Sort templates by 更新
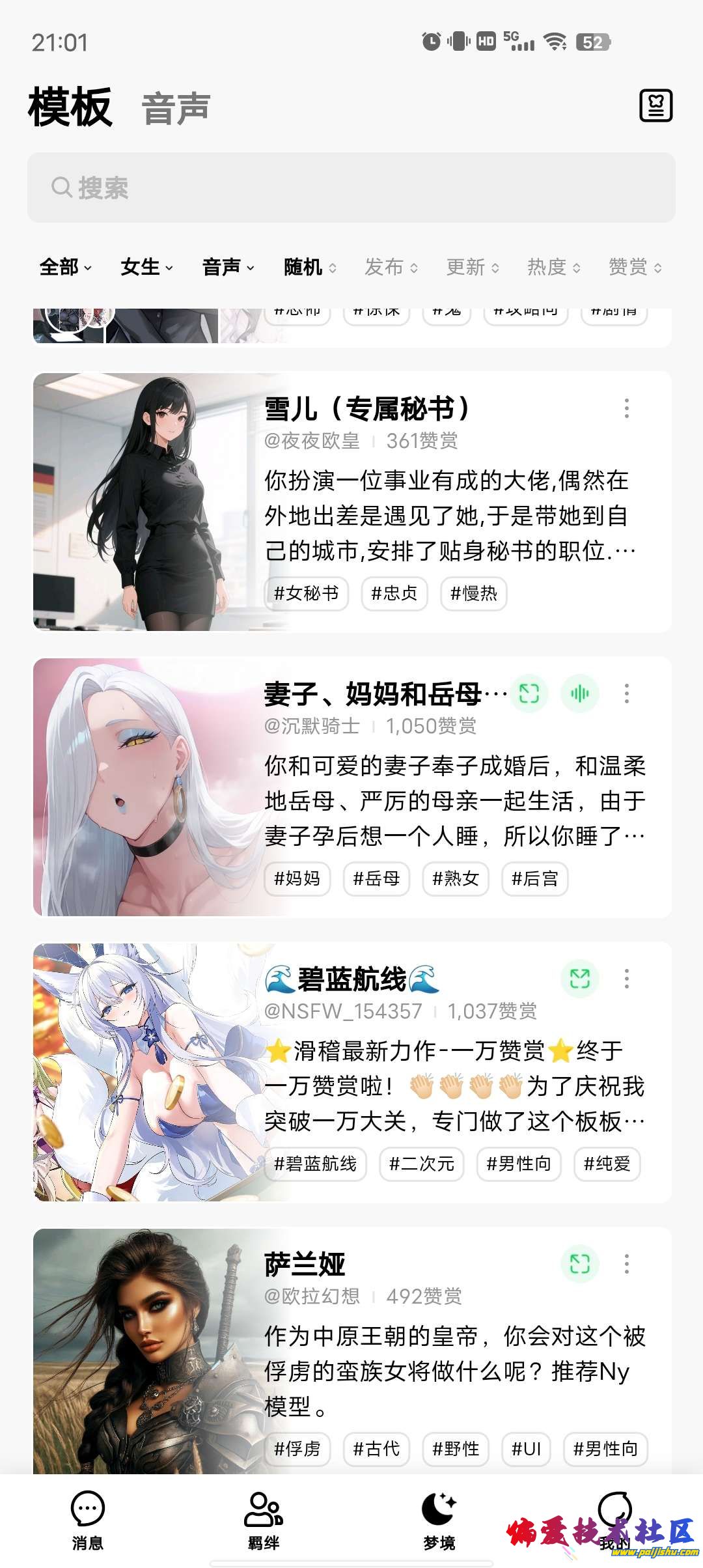This screenshot has height=1568, width=703. 473,267
